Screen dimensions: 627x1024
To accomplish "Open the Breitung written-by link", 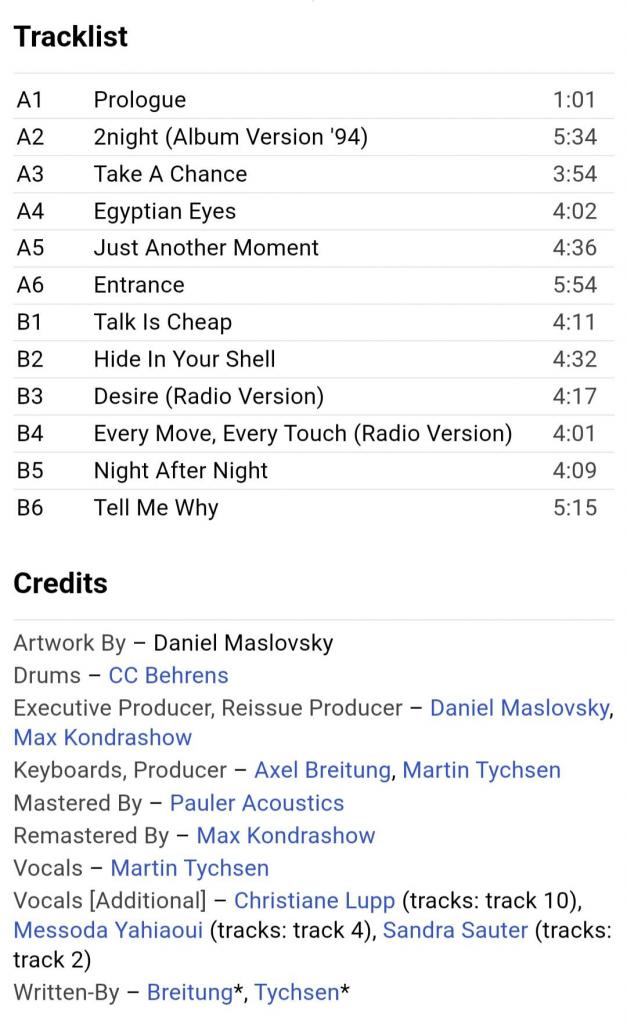I will pos(189,993).
